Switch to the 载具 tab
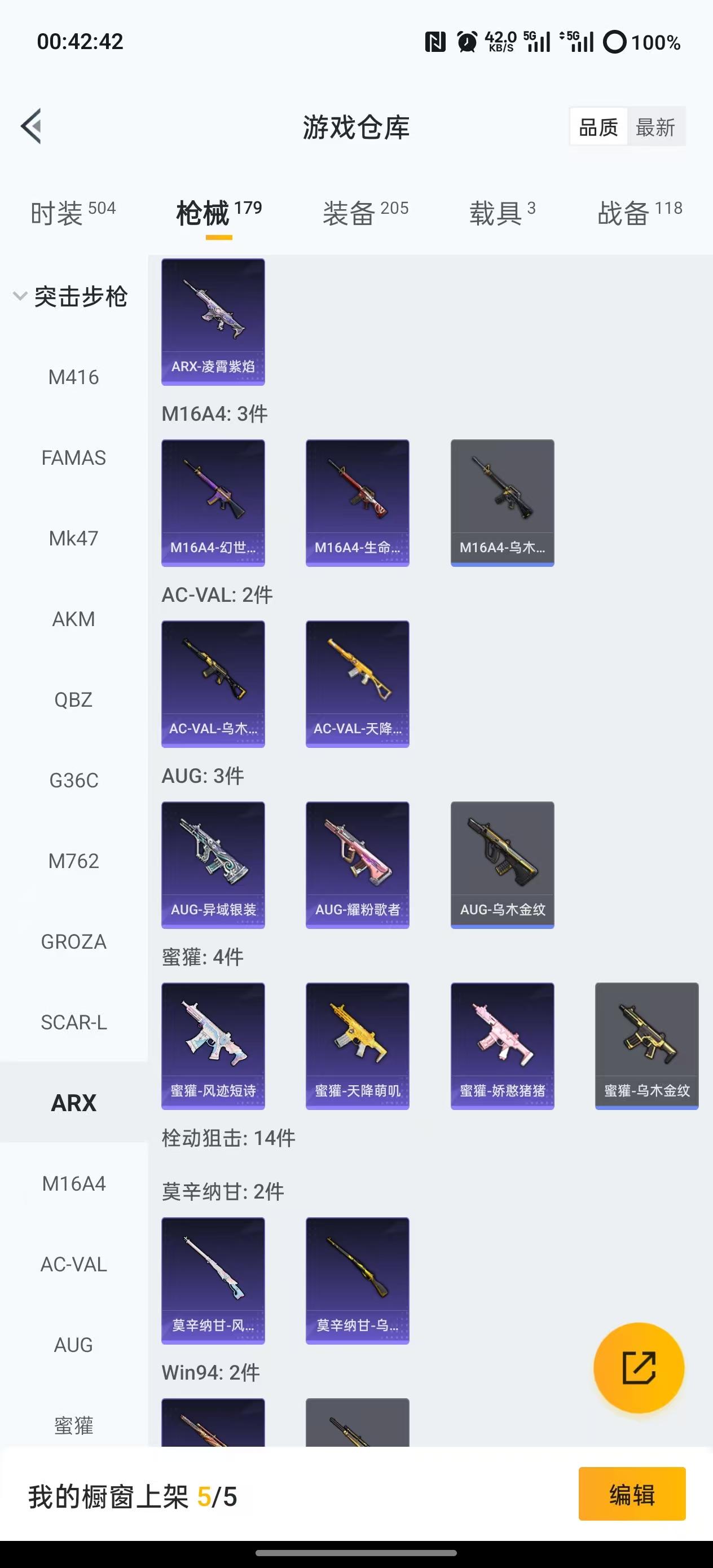This screenshot has height=1568, width=713. tap(501, 213)
